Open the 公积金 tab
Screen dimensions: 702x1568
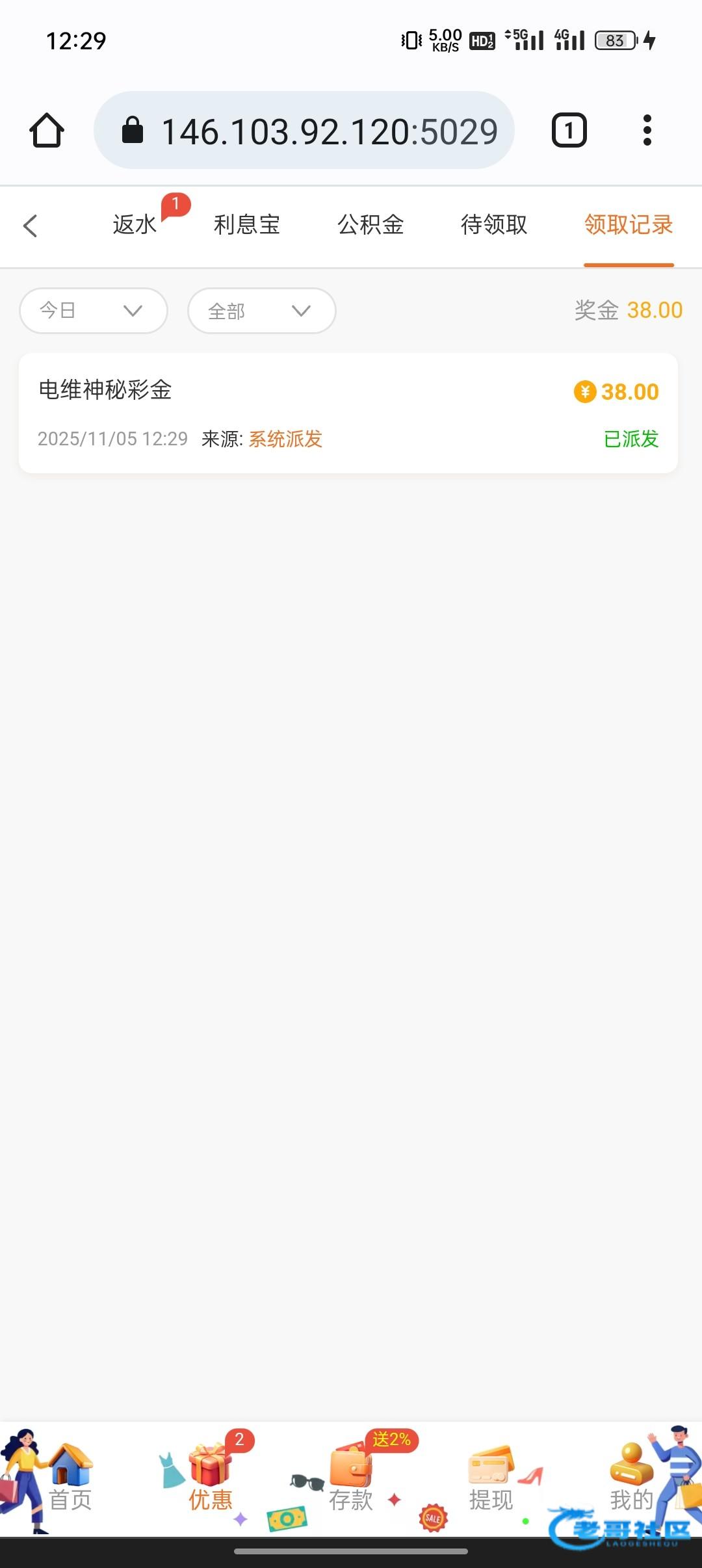coord(370,225)
